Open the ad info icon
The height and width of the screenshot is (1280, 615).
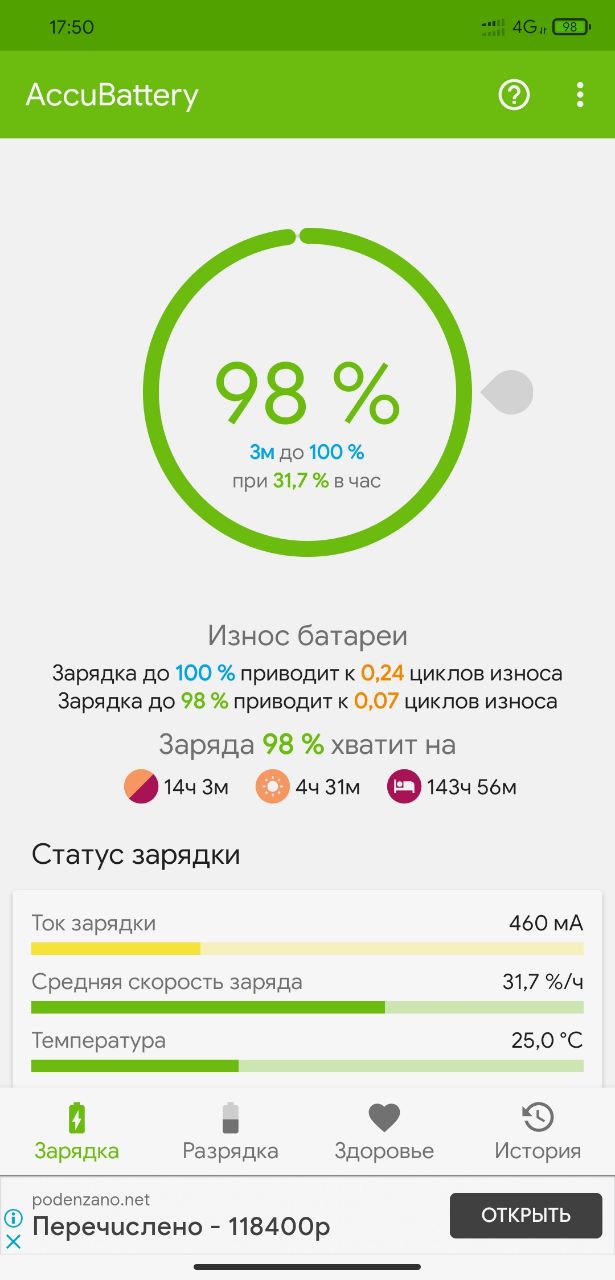[14, 1218]
